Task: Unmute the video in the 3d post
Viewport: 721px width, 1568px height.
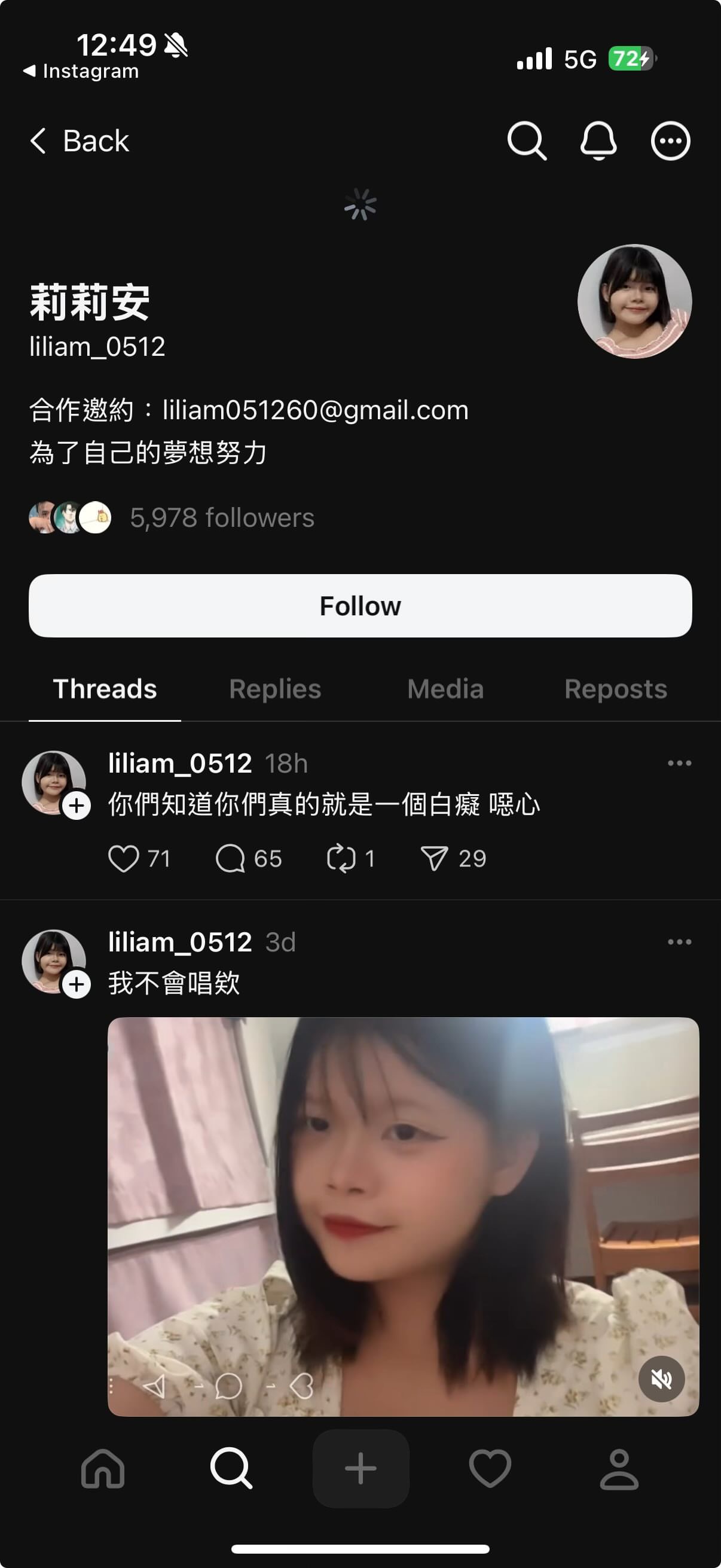Action: (661, 1379)
